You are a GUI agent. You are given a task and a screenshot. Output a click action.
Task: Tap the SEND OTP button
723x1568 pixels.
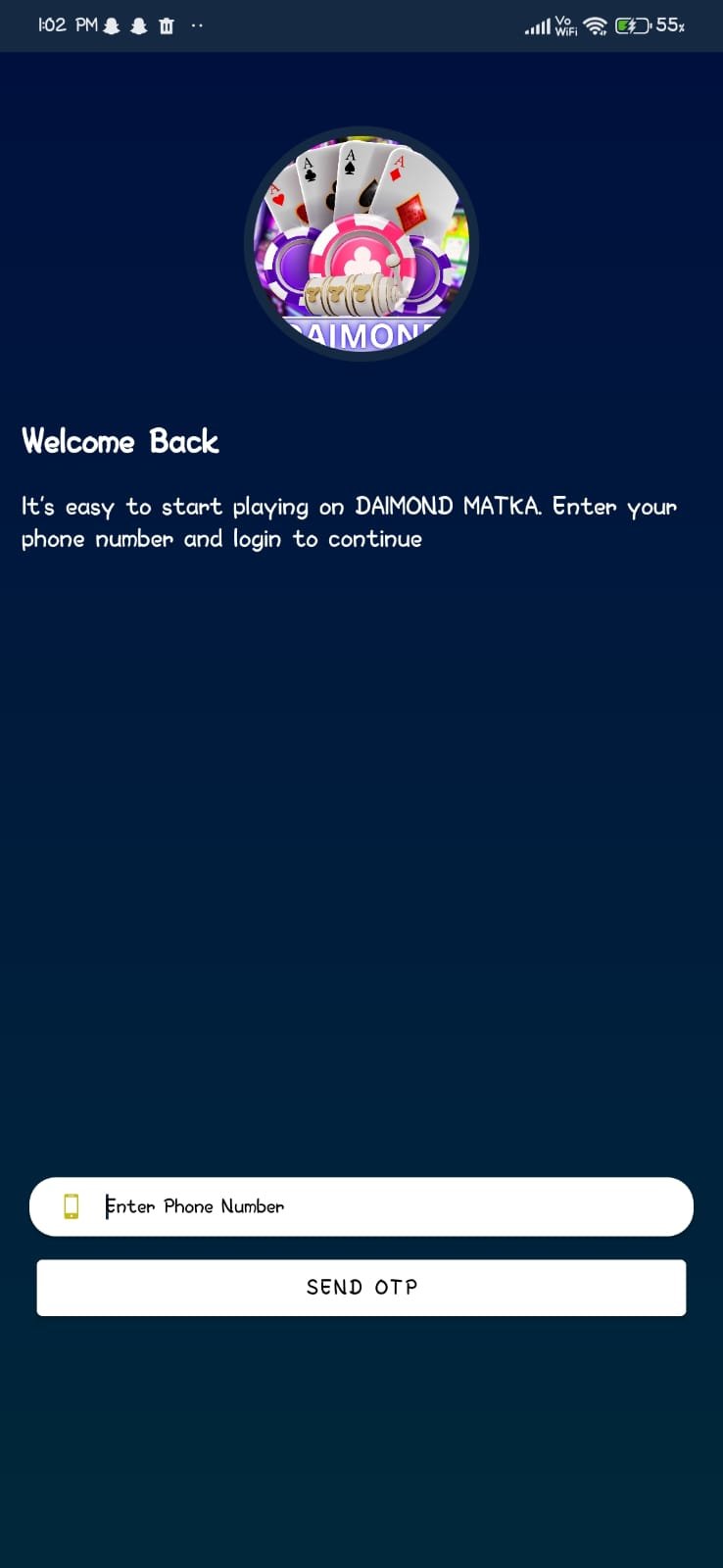click(x=361, y=1287)
